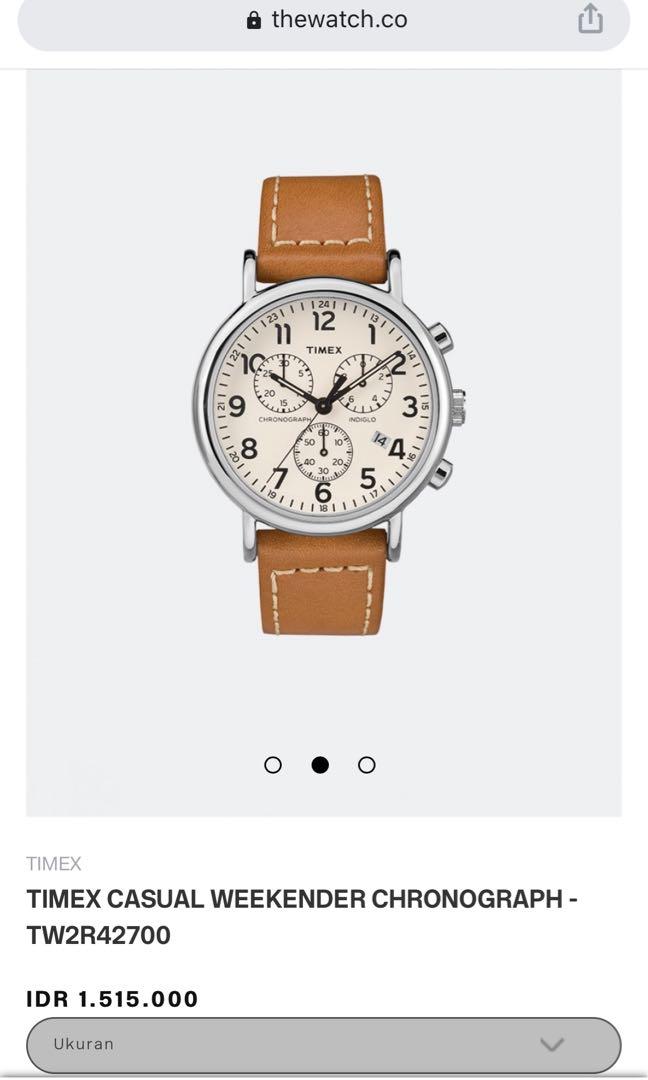
Task: Go to third image indicator dot
Action: pyautogui.click(x=367, y=765)
